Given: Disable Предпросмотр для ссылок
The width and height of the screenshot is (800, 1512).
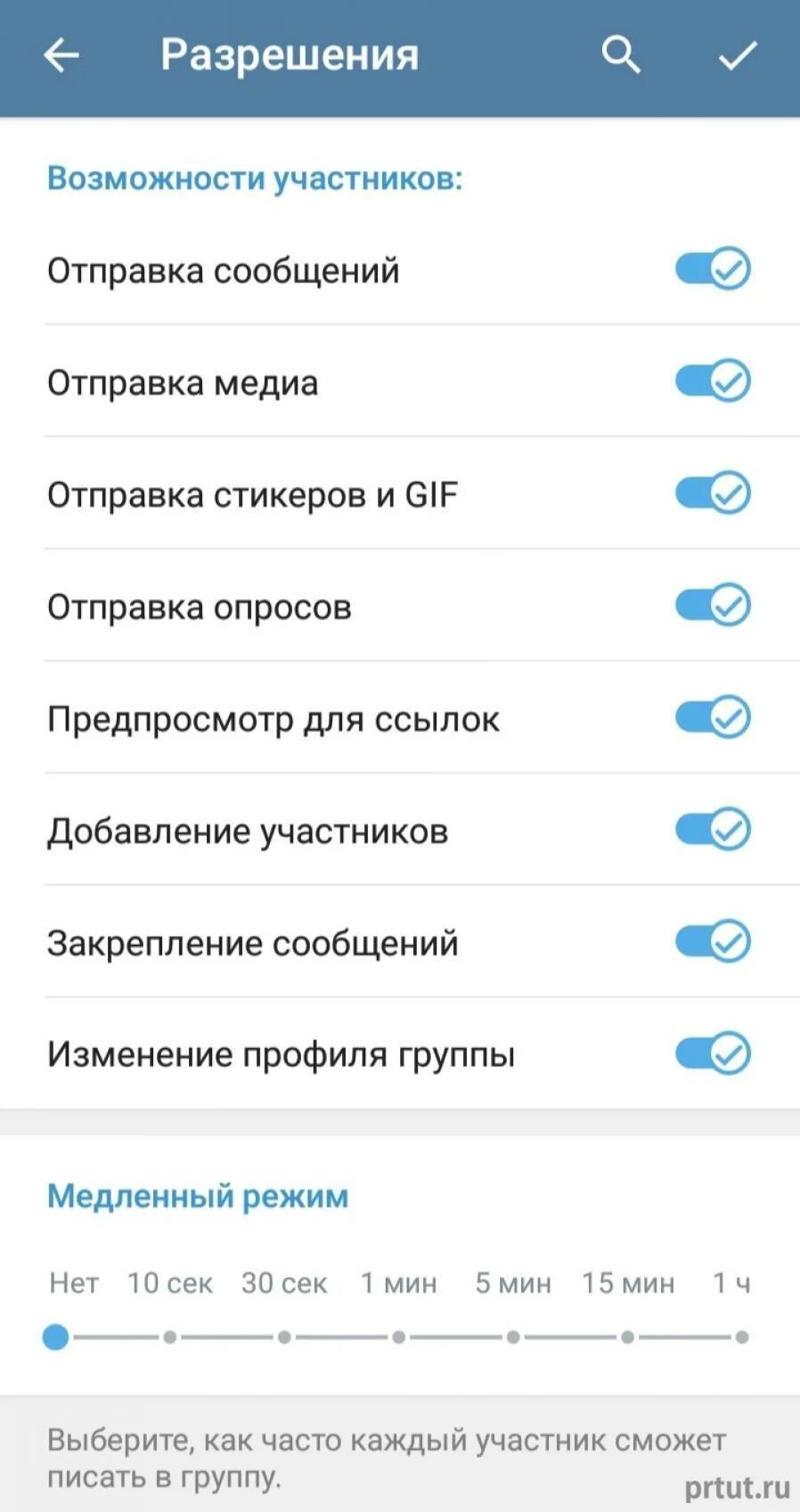Looking at the screenshot, I should pos(712,718).
